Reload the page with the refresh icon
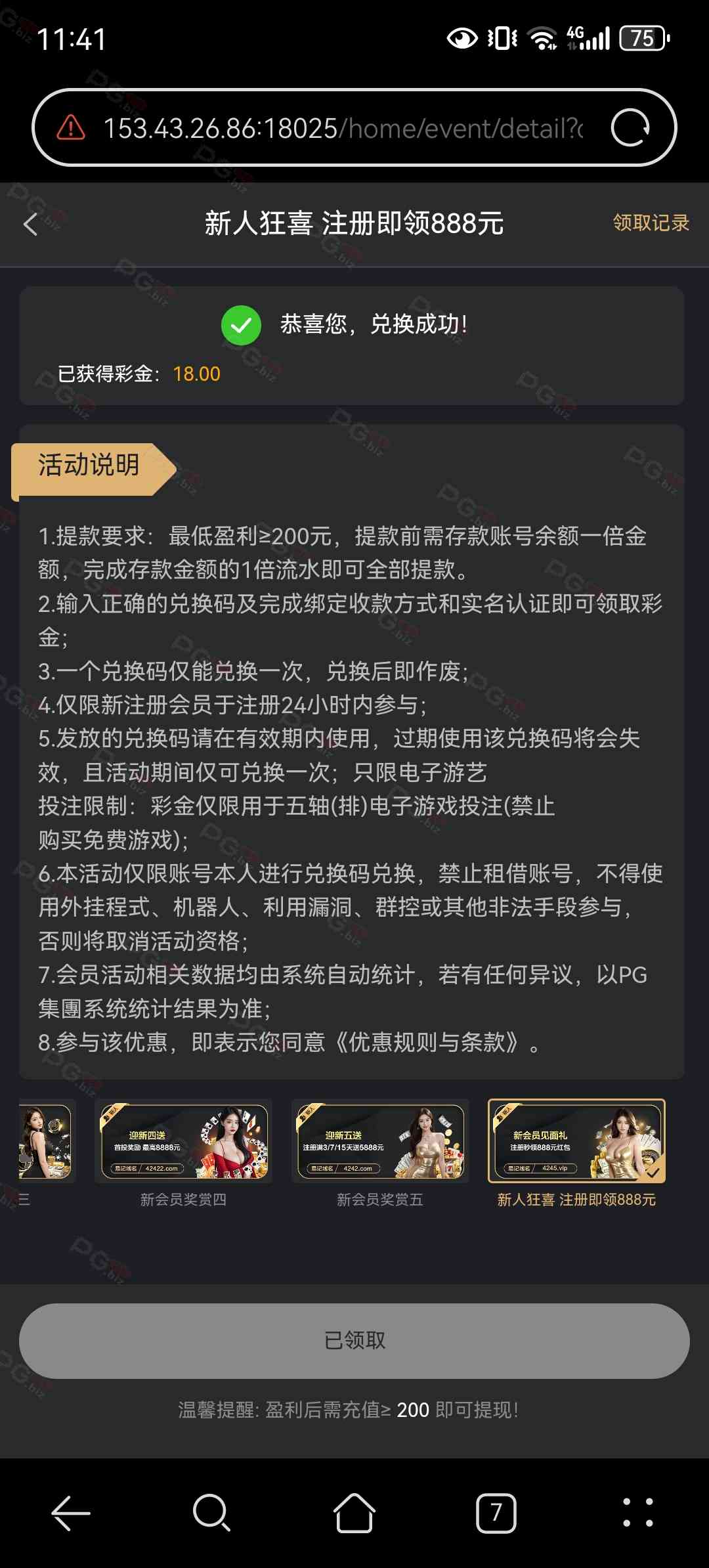This screenshot has width=709, height=1568. (630, 128)
